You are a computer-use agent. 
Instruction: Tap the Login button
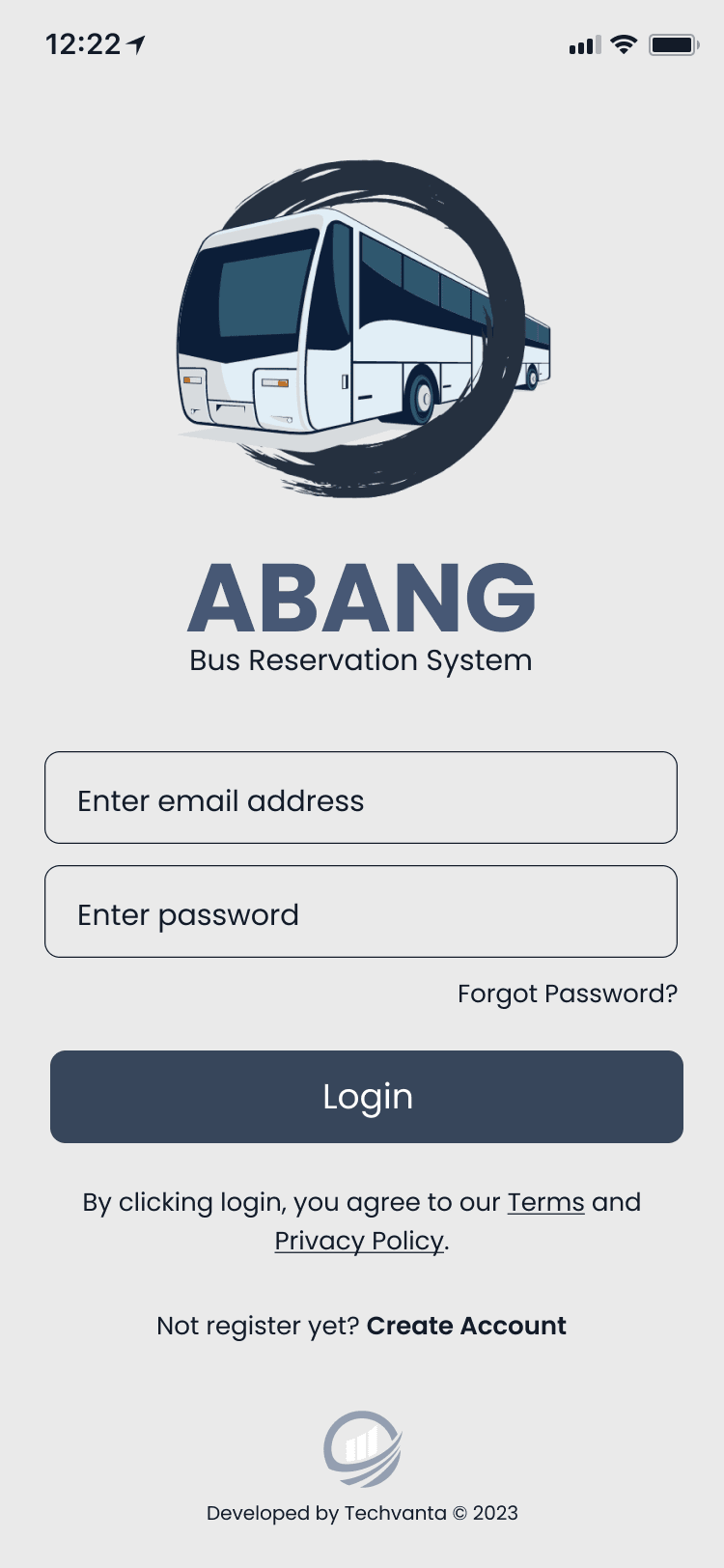click(366, 1097)
